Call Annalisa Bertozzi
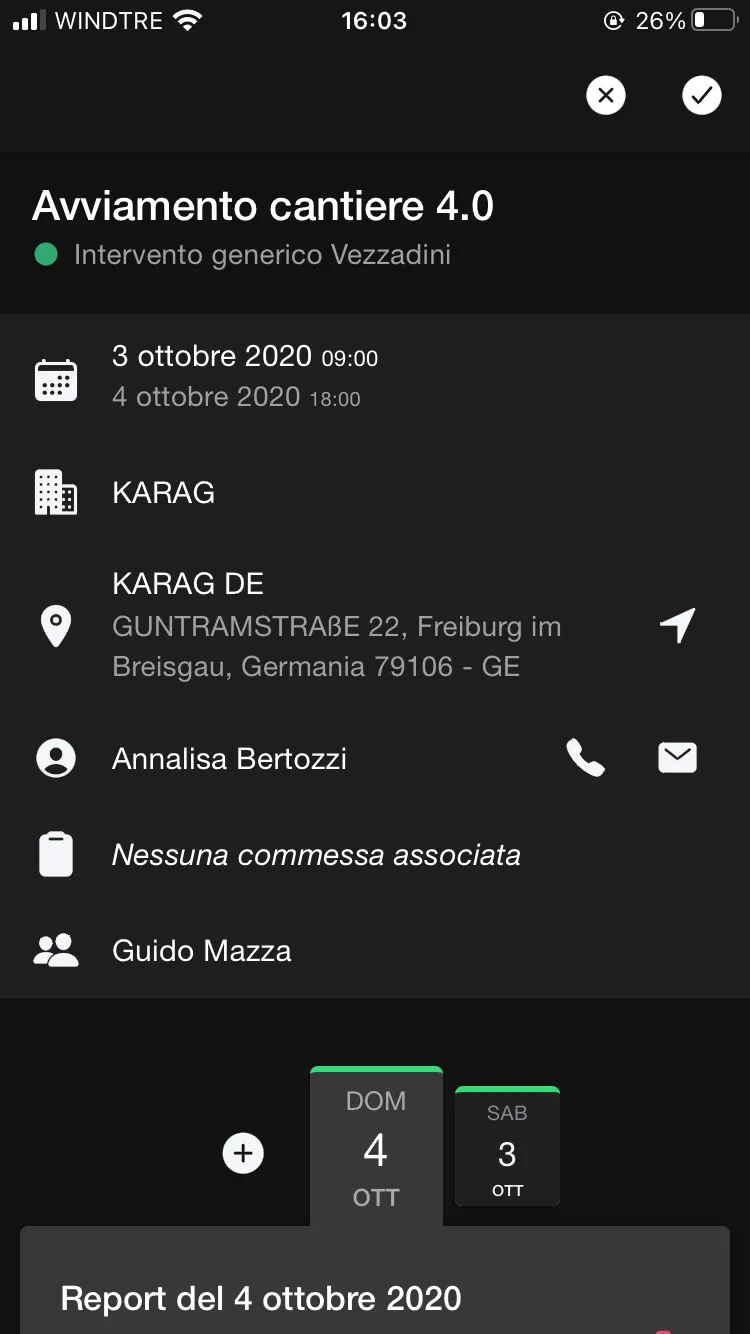Image resolution: width=750 pixels, height=1334 pixels. point(585,758)
